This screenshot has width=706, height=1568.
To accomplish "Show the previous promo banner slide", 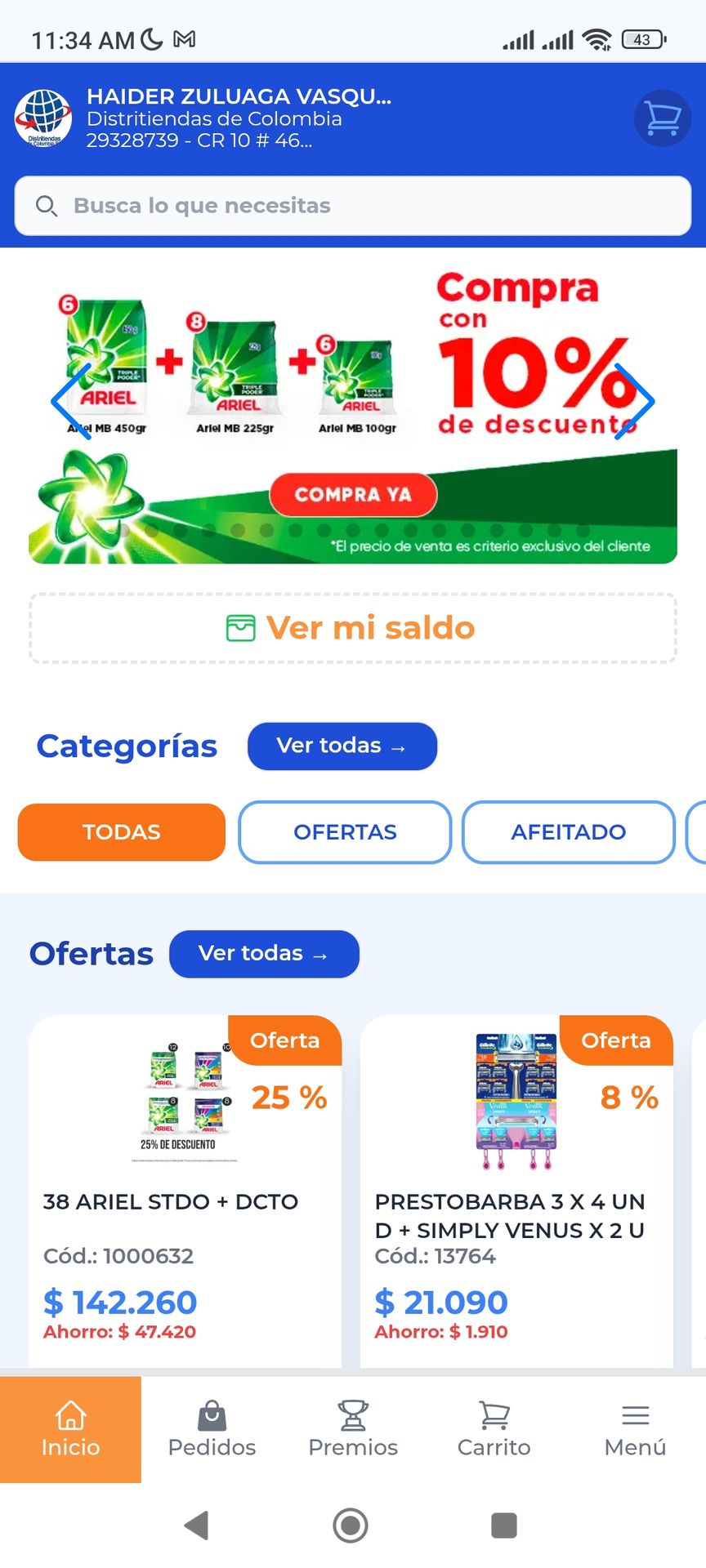I will click(x=71, y=401).
